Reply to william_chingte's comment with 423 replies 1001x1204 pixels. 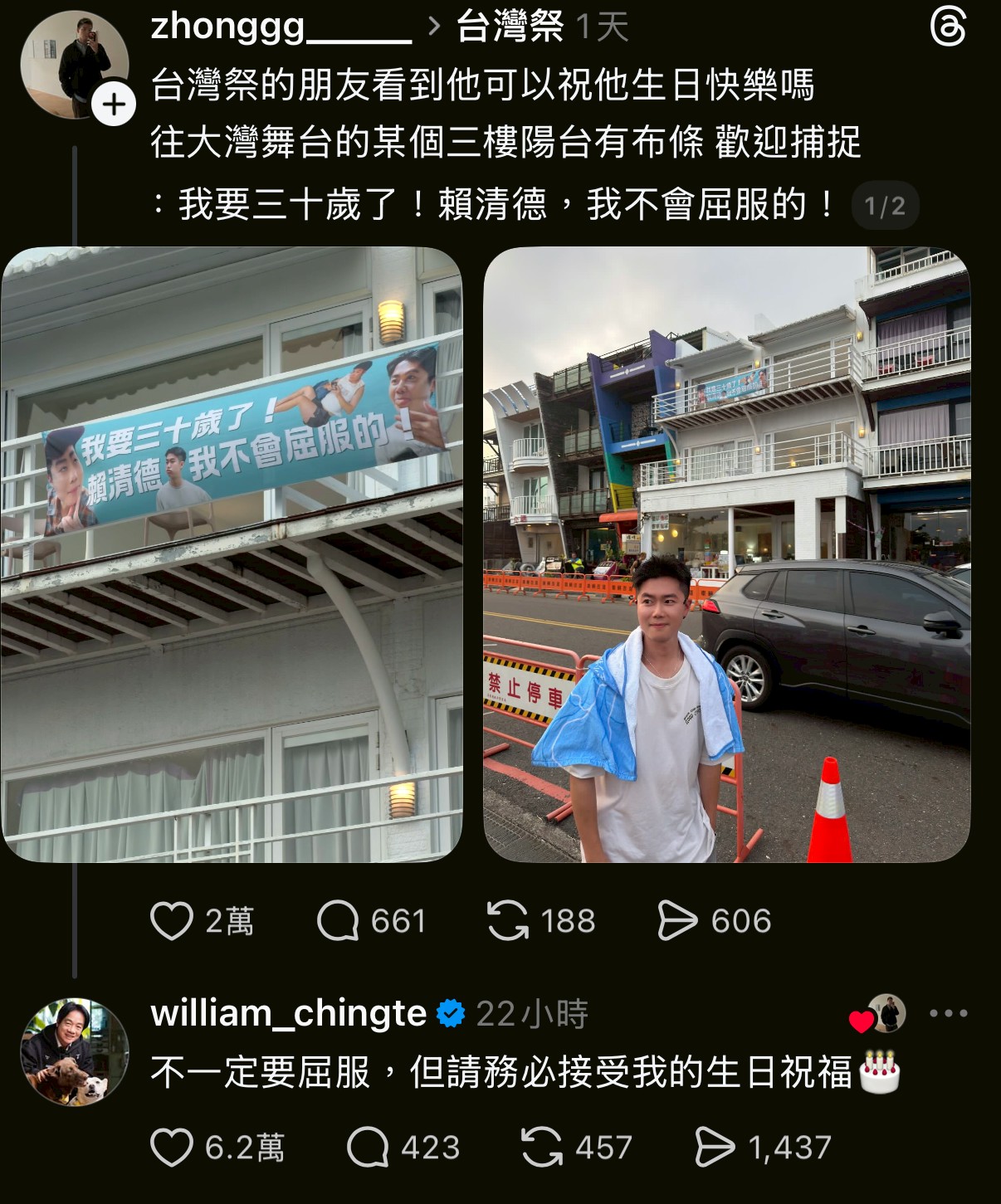pyautogui.click(x=368, y=1148)
